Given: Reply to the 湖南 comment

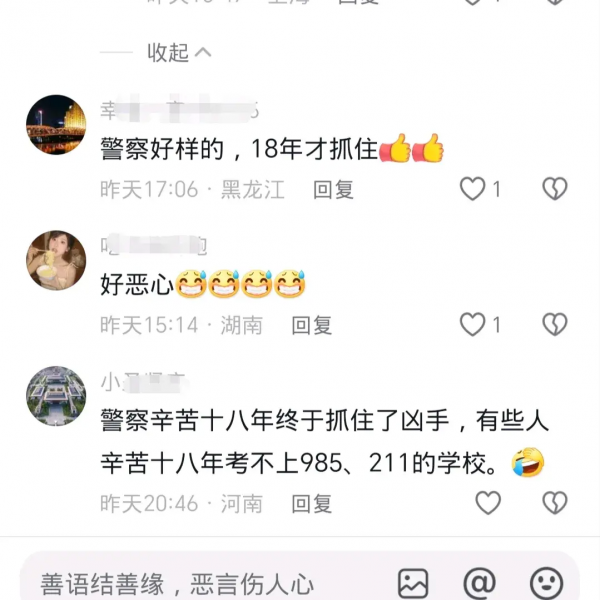Looking at the screenshot, I should click(x=311, y=325).
